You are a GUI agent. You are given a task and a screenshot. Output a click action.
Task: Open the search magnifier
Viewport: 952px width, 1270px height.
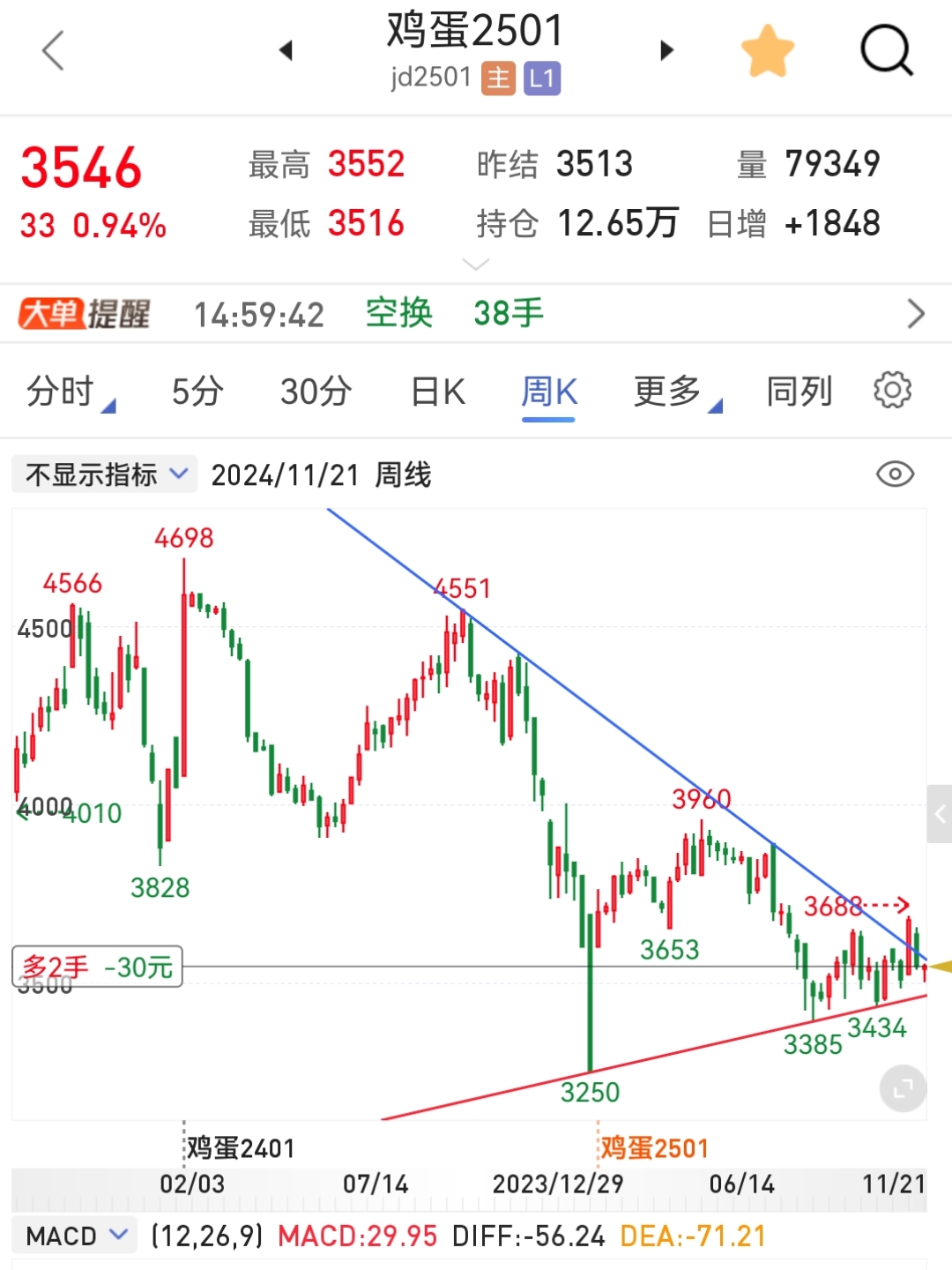(885, 50)
